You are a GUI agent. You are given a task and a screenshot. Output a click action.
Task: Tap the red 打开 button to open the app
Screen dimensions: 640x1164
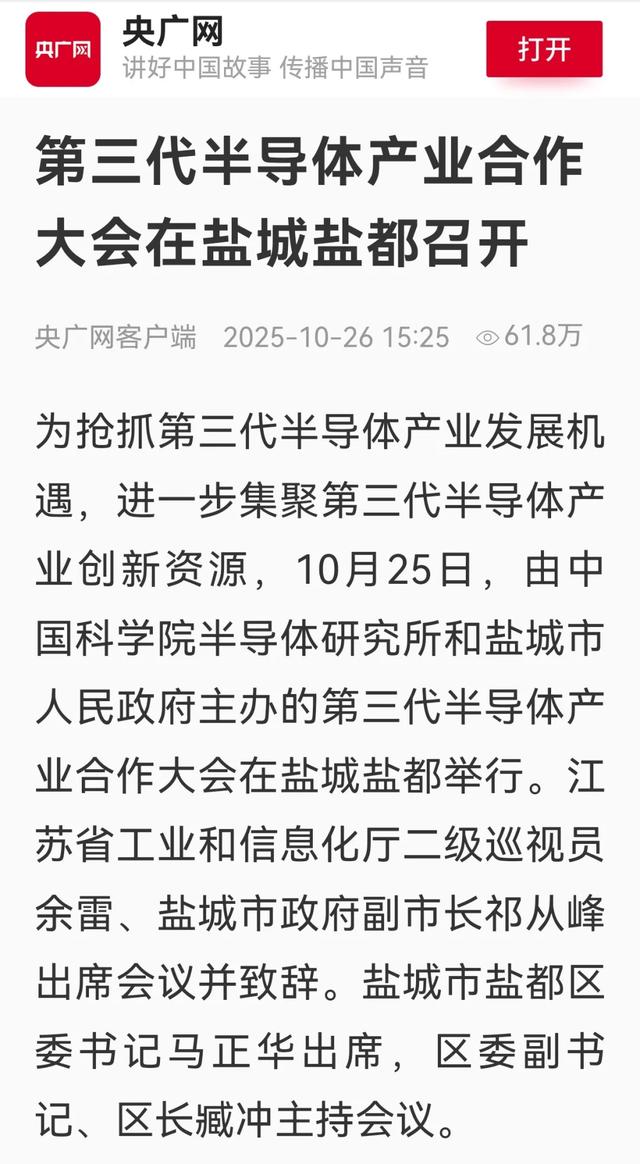coord(544,49)
